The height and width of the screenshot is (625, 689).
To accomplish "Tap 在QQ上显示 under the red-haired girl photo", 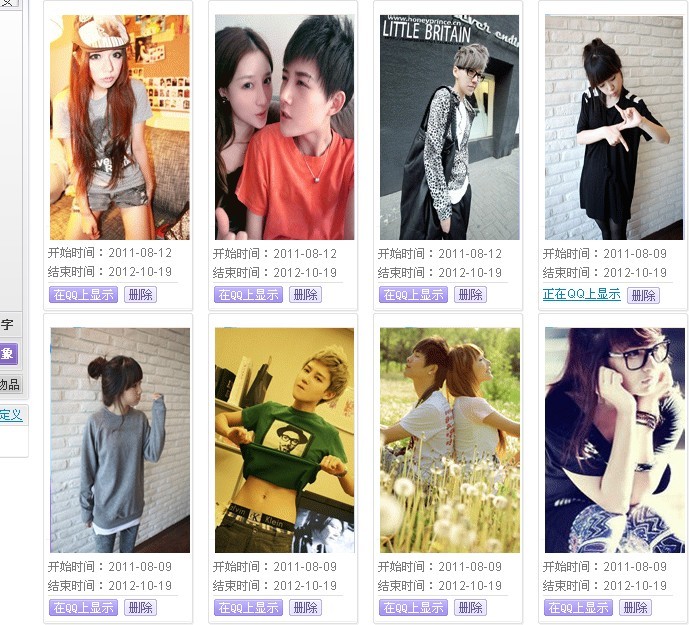I will pos(83,295).
